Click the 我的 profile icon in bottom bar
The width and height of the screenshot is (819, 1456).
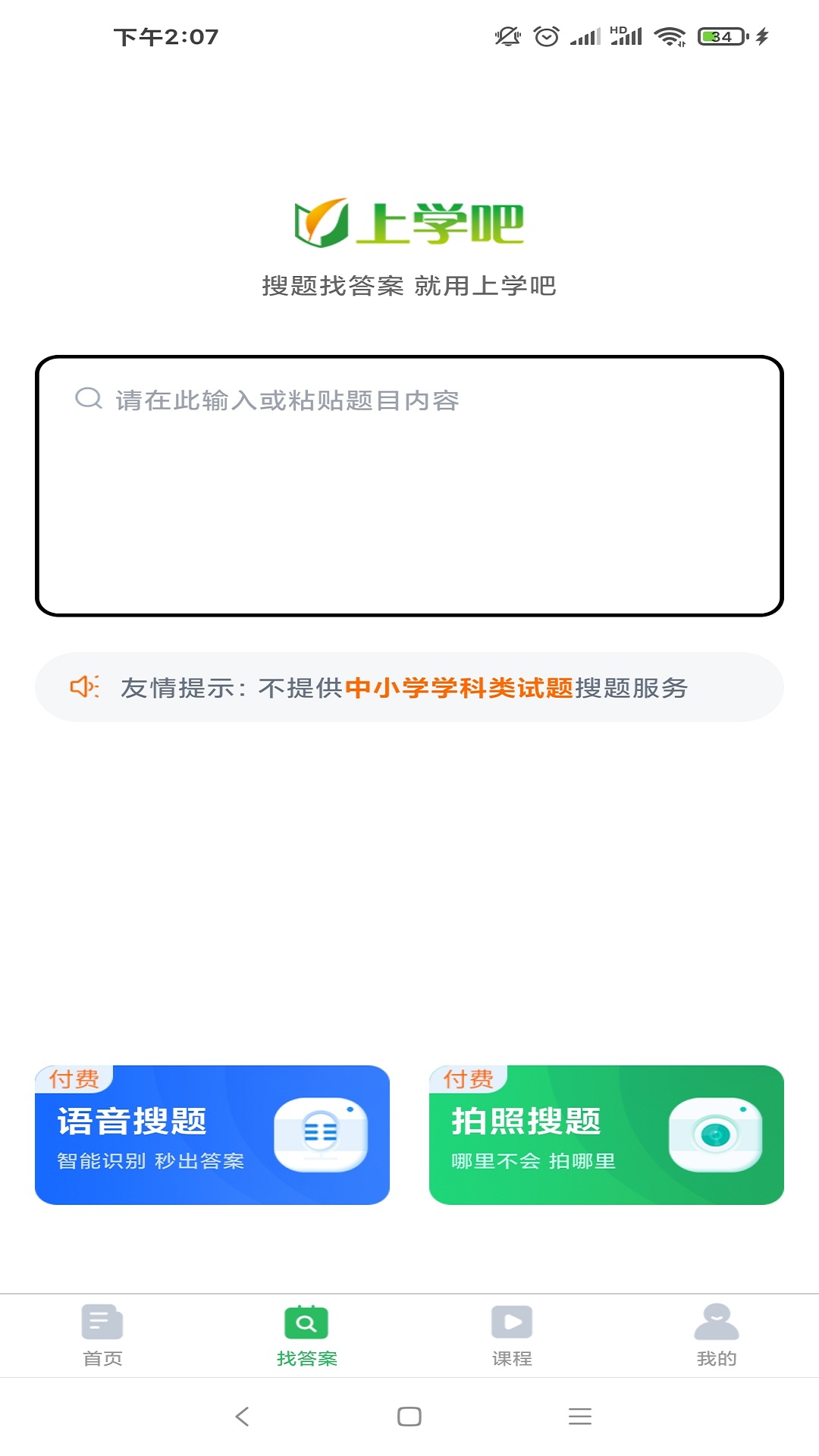(x=716, y=1321)
